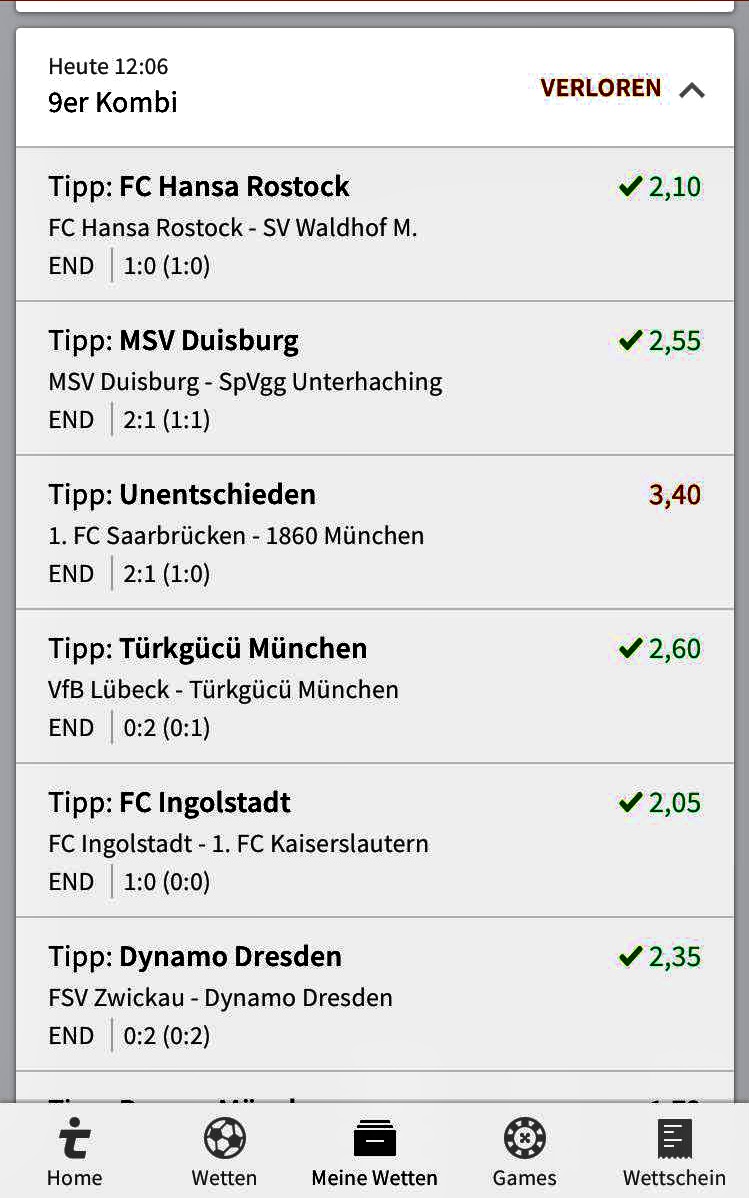Open the FC Hansa Rostock bet row
Image resolution: width=749 pixels, height=1198 pixels.
click(x=374, y=225)
